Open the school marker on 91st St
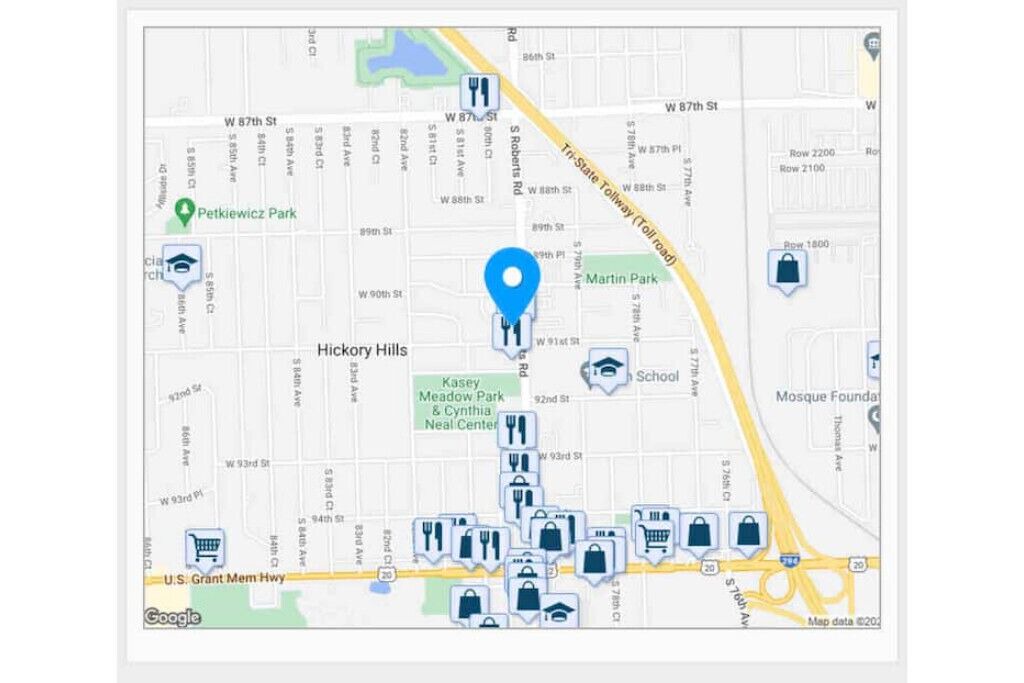Image resolution: width=1024 pixels, height=683 pixels. pos(607,367)
